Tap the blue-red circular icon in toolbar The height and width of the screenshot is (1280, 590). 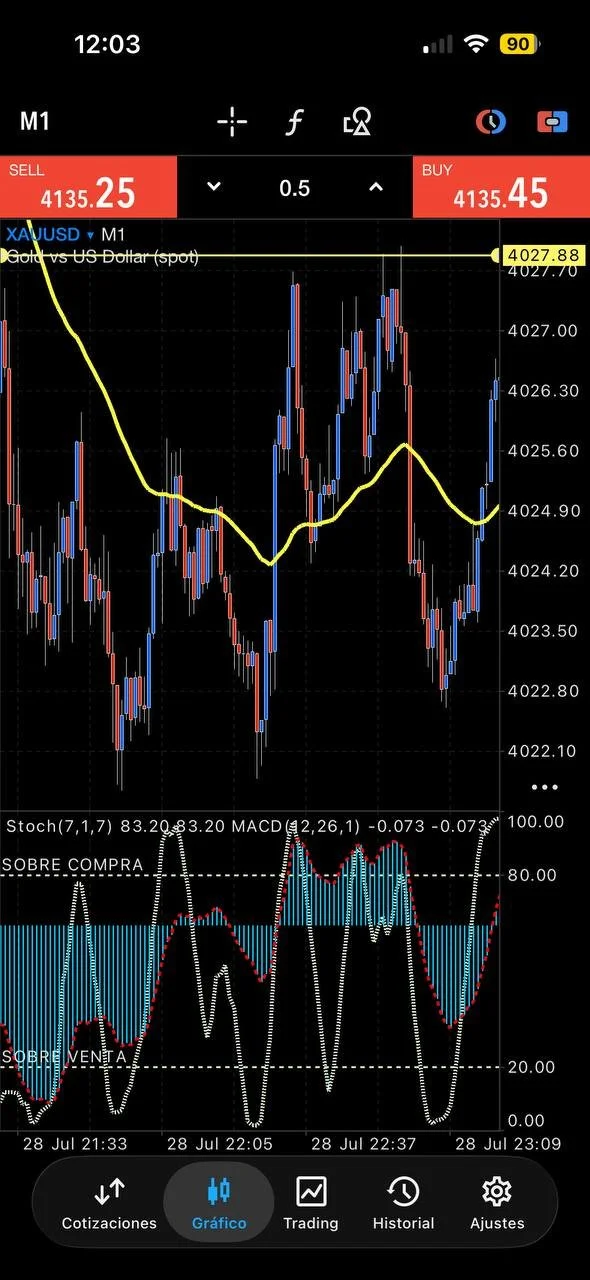point(490,122)
